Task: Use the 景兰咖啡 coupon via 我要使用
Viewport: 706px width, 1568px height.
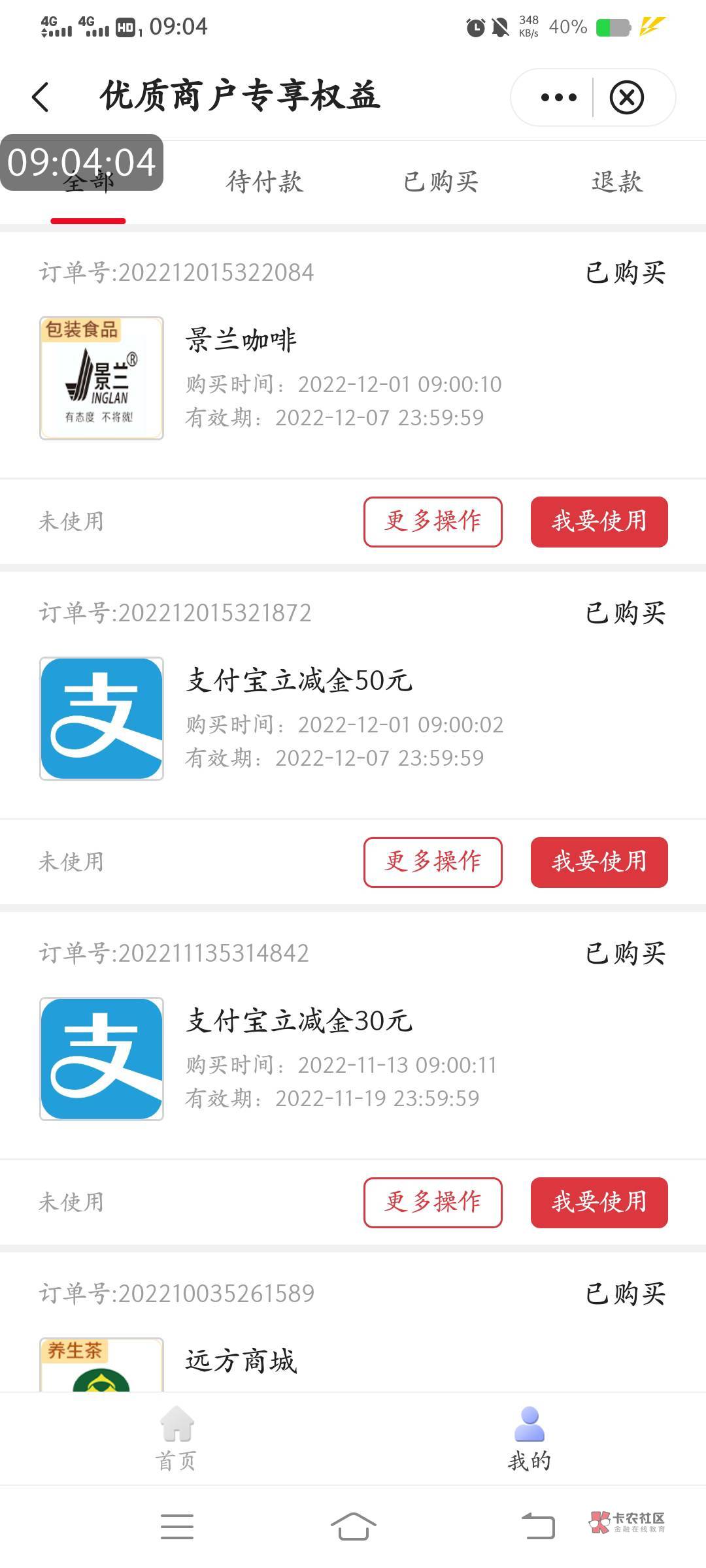Action: (x=599, y=521)
